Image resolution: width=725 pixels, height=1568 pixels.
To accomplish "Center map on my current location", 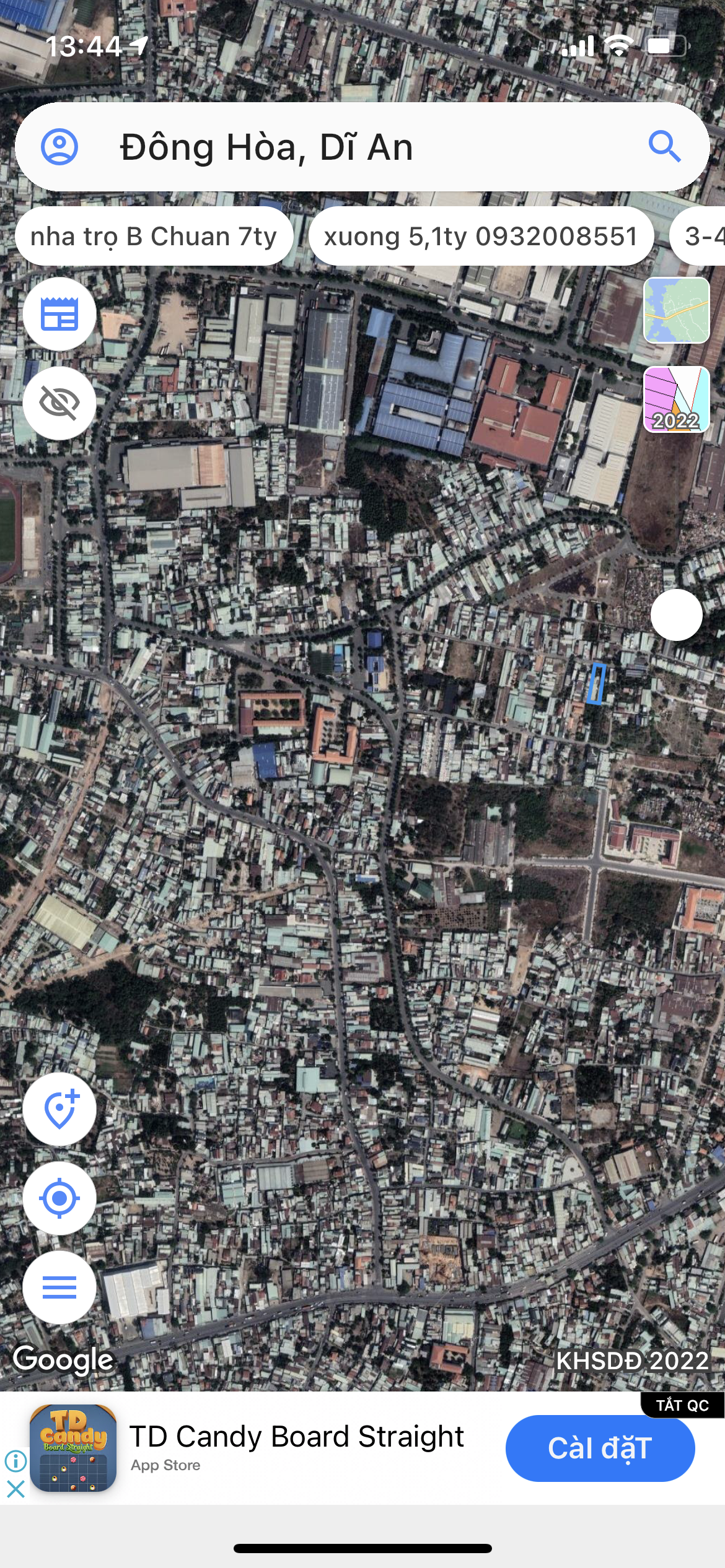I will [59, 1198].
